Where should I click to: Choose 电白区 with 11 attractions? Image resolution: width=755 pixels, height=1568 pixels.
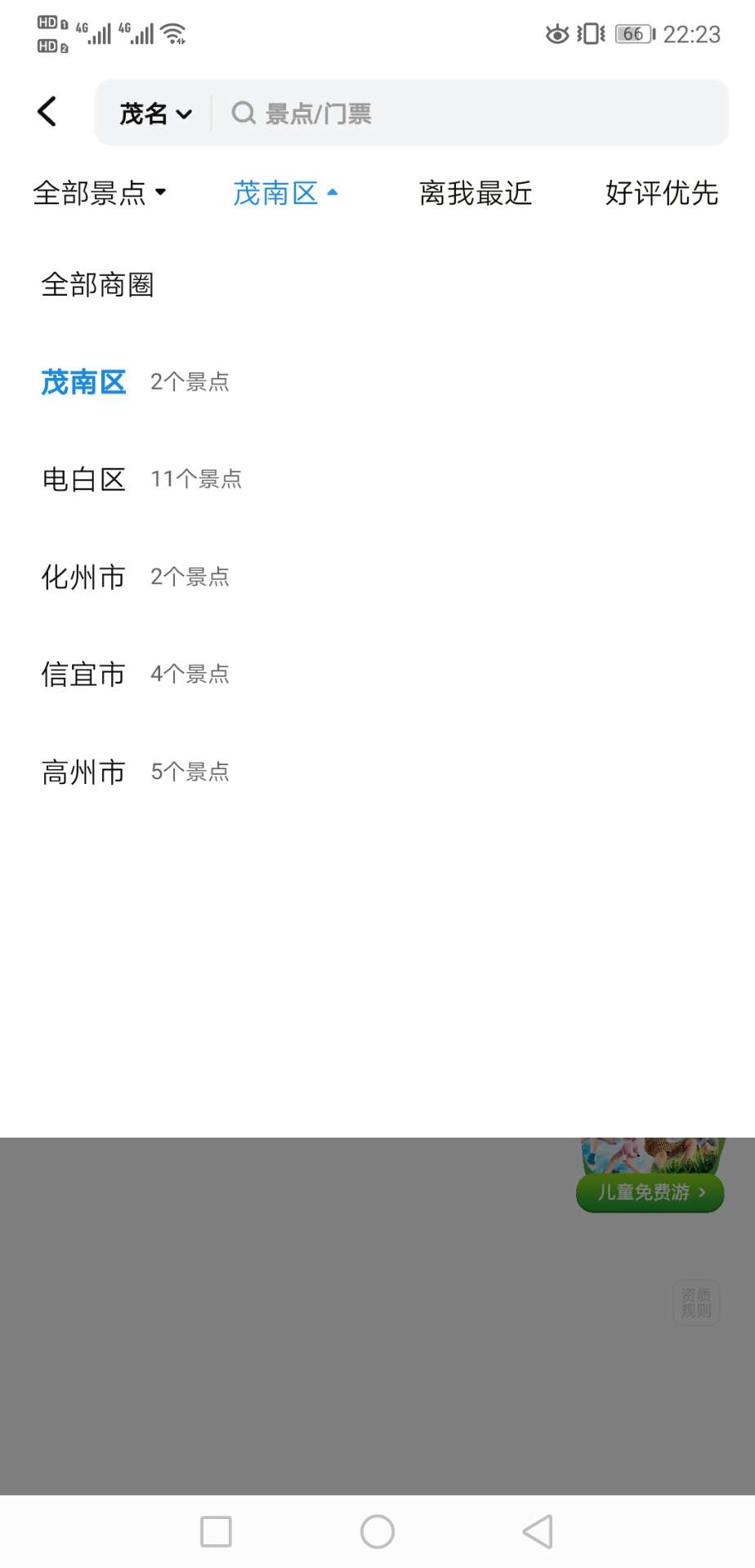point(84,479)
